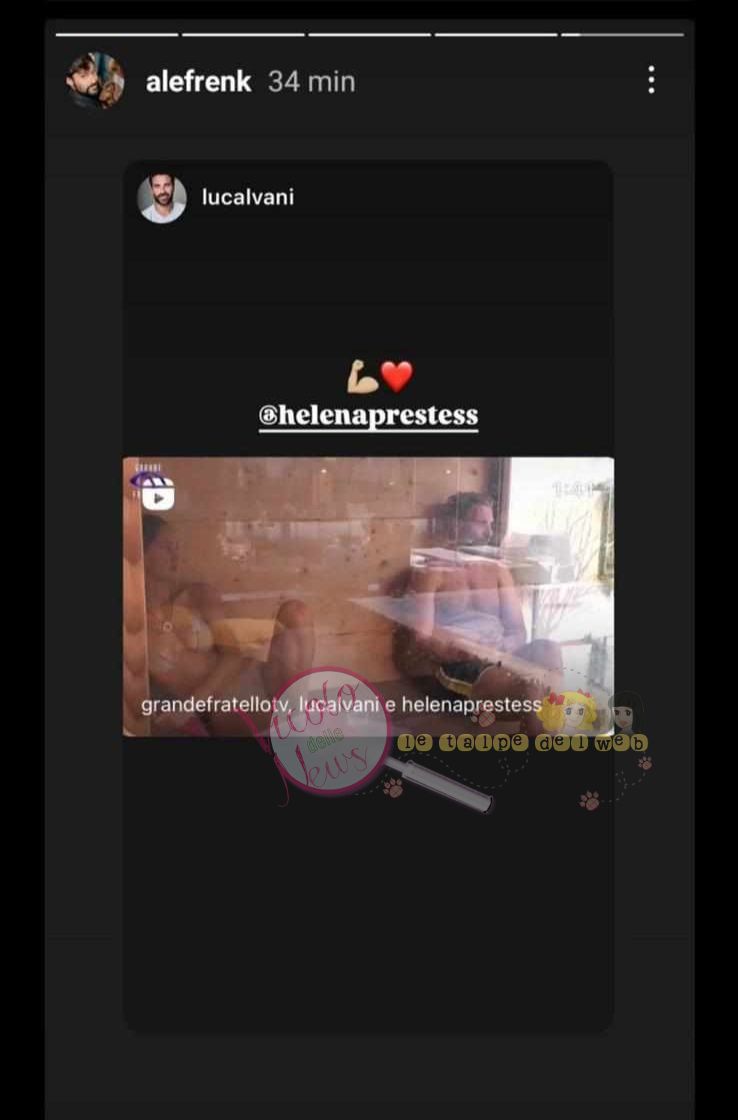Open alefrenk's profile picture
The height and width of the screenshot is (1120, 738).
pyautogui.click(x=95, y=81)
